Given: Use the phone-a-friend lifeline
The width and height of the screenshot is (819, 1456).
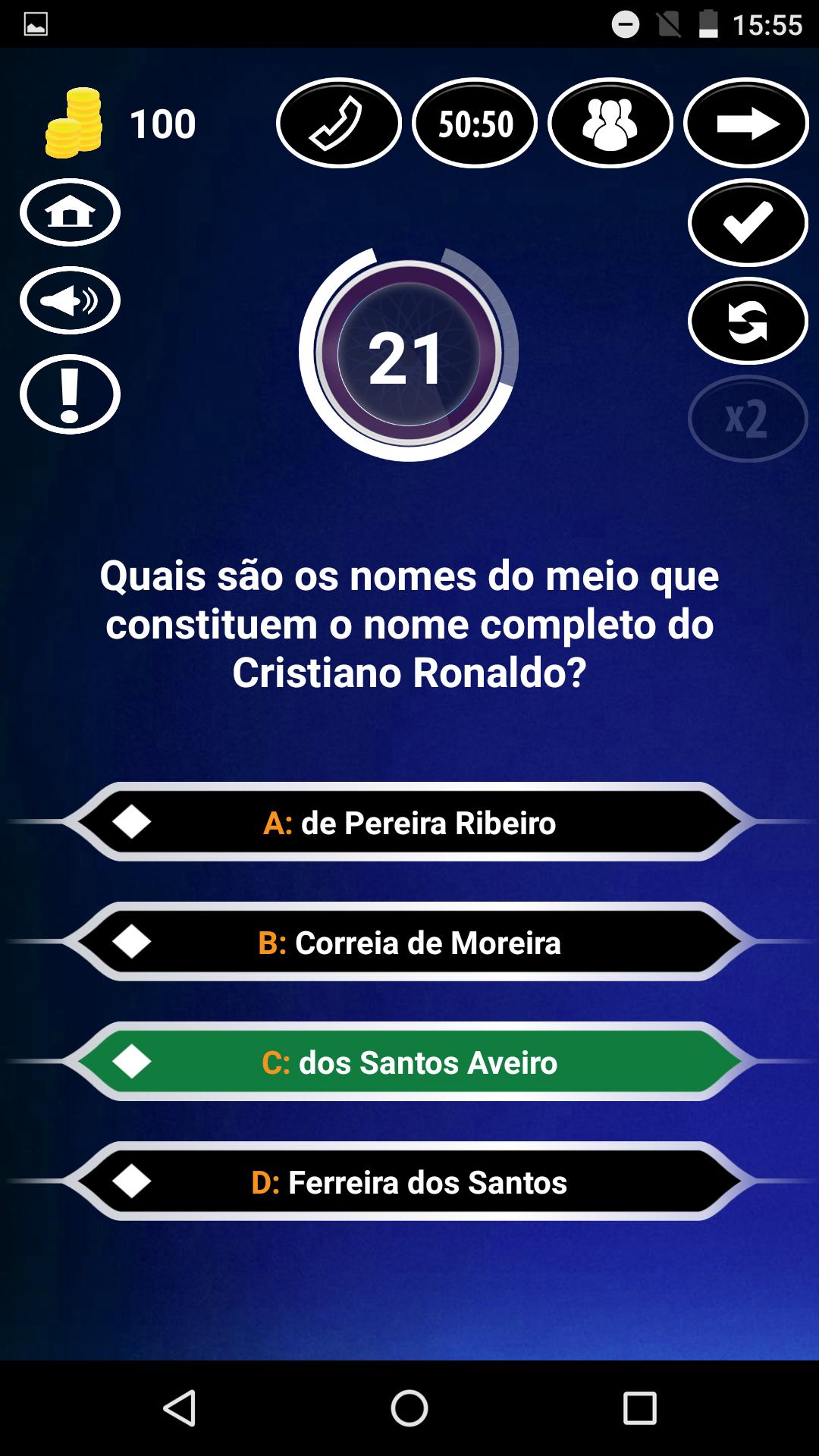Looking at the screenshot, I should click(338, 123).
